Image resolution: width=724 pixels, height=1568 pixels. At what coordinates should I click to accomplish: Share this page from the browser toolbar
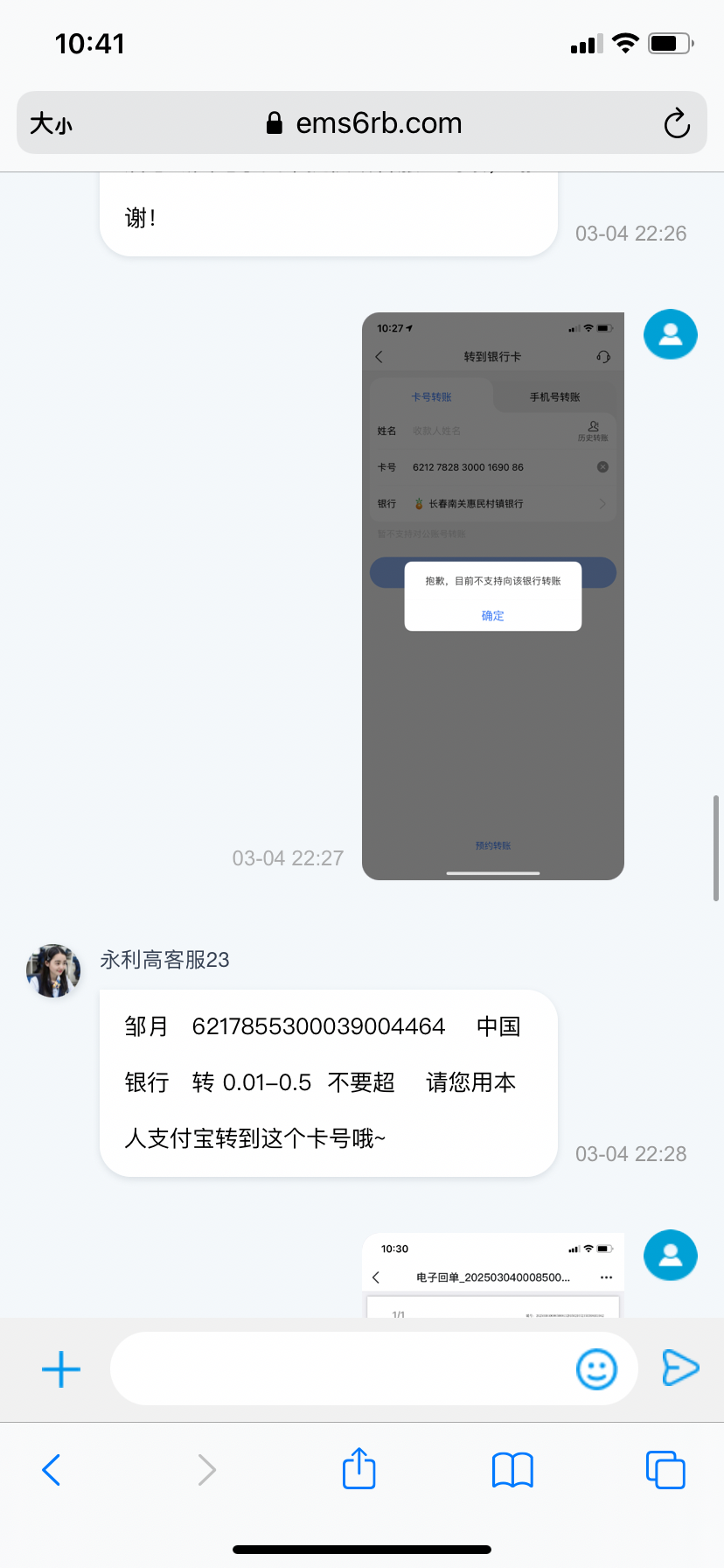[359, 1468]
